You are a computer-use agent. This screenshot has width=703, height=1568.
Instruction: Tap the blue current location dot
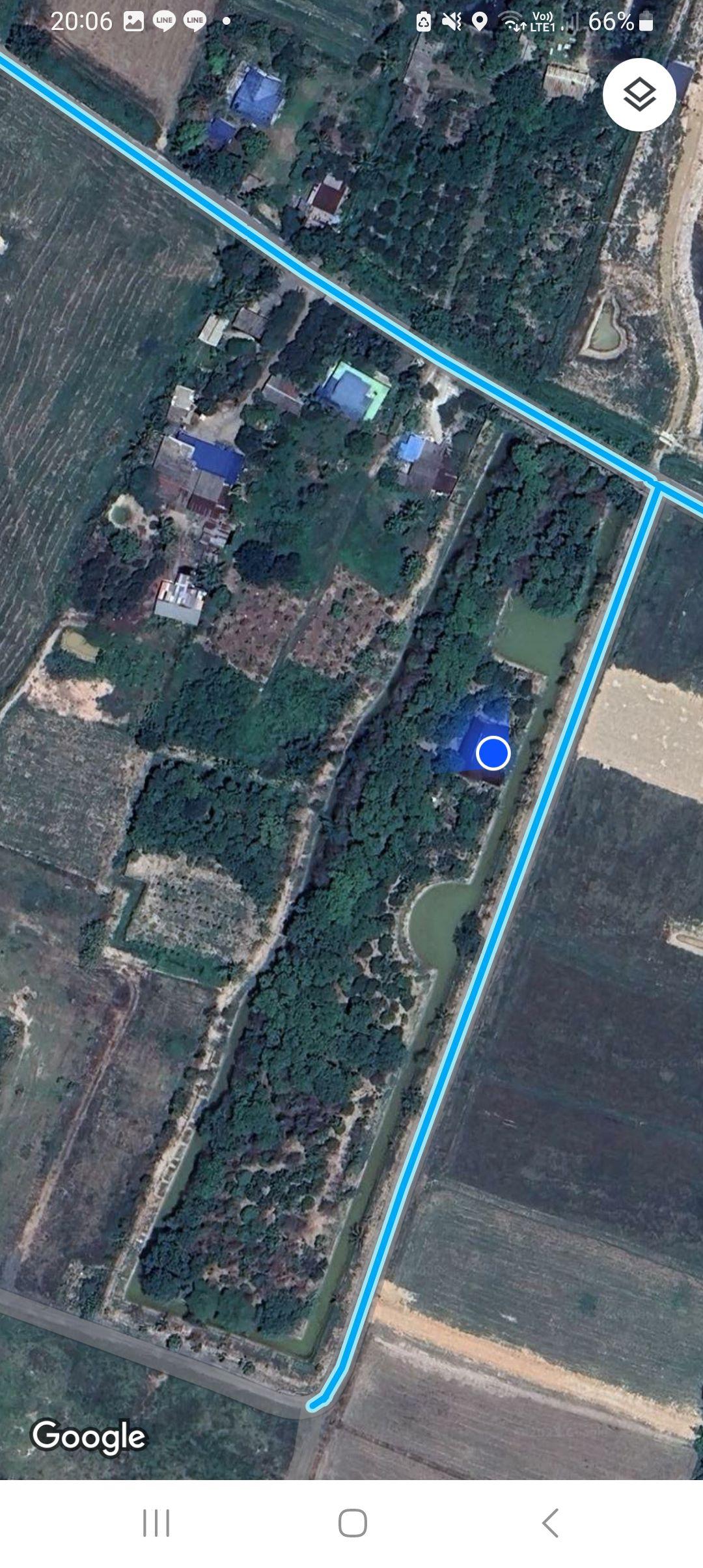point(493,753)
